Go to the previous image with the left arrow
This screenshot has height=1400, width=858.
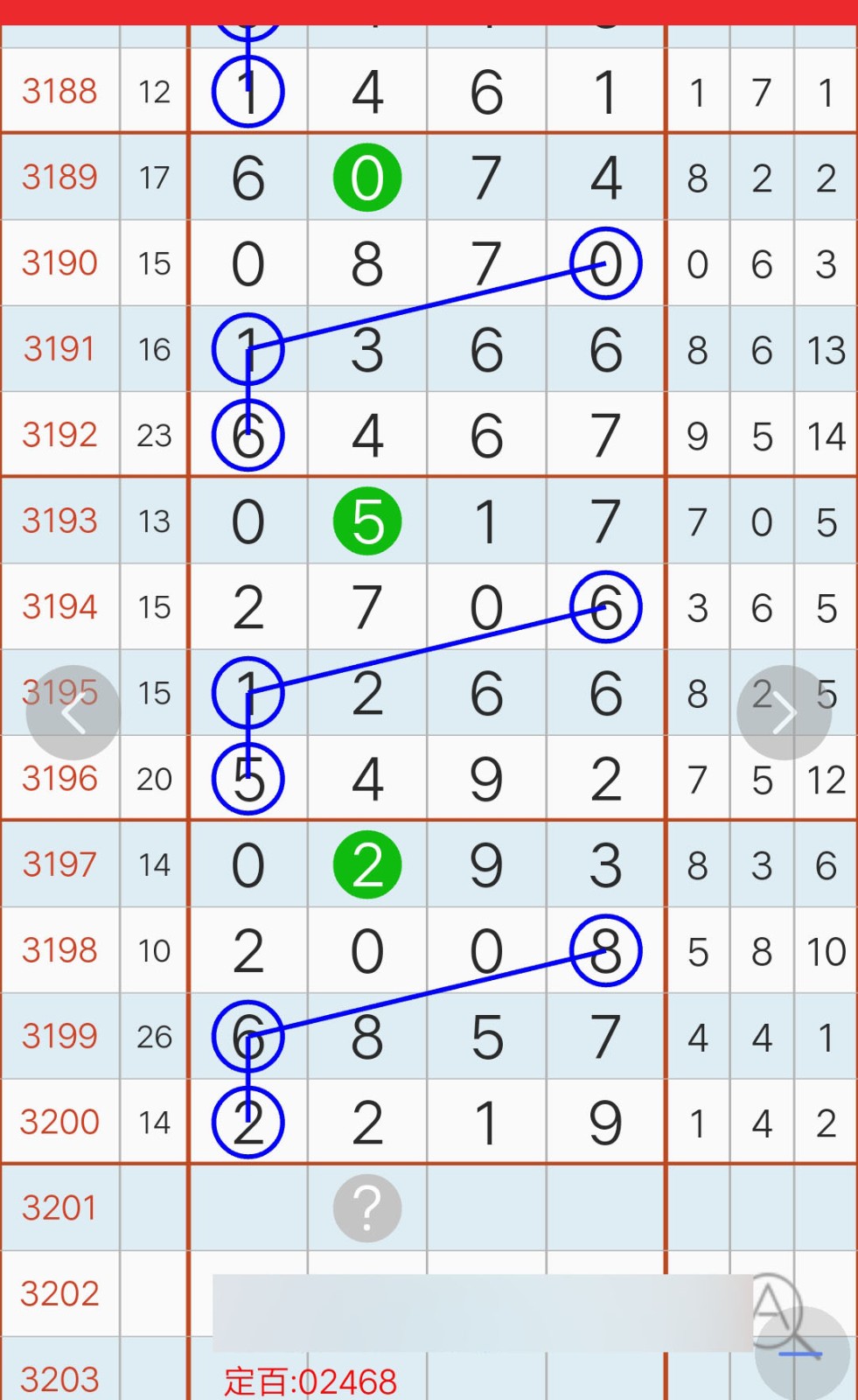73,713
